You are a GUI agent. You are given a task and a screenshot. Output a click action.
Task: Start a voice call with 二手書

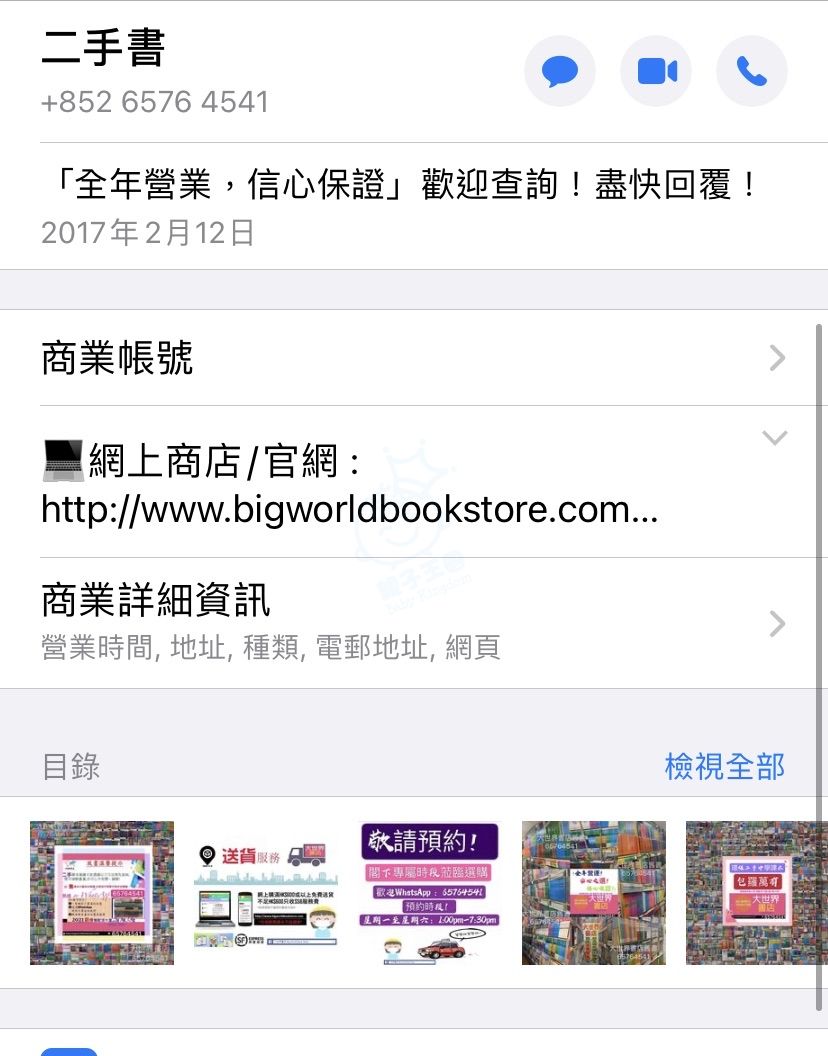[x=752, y=71]
